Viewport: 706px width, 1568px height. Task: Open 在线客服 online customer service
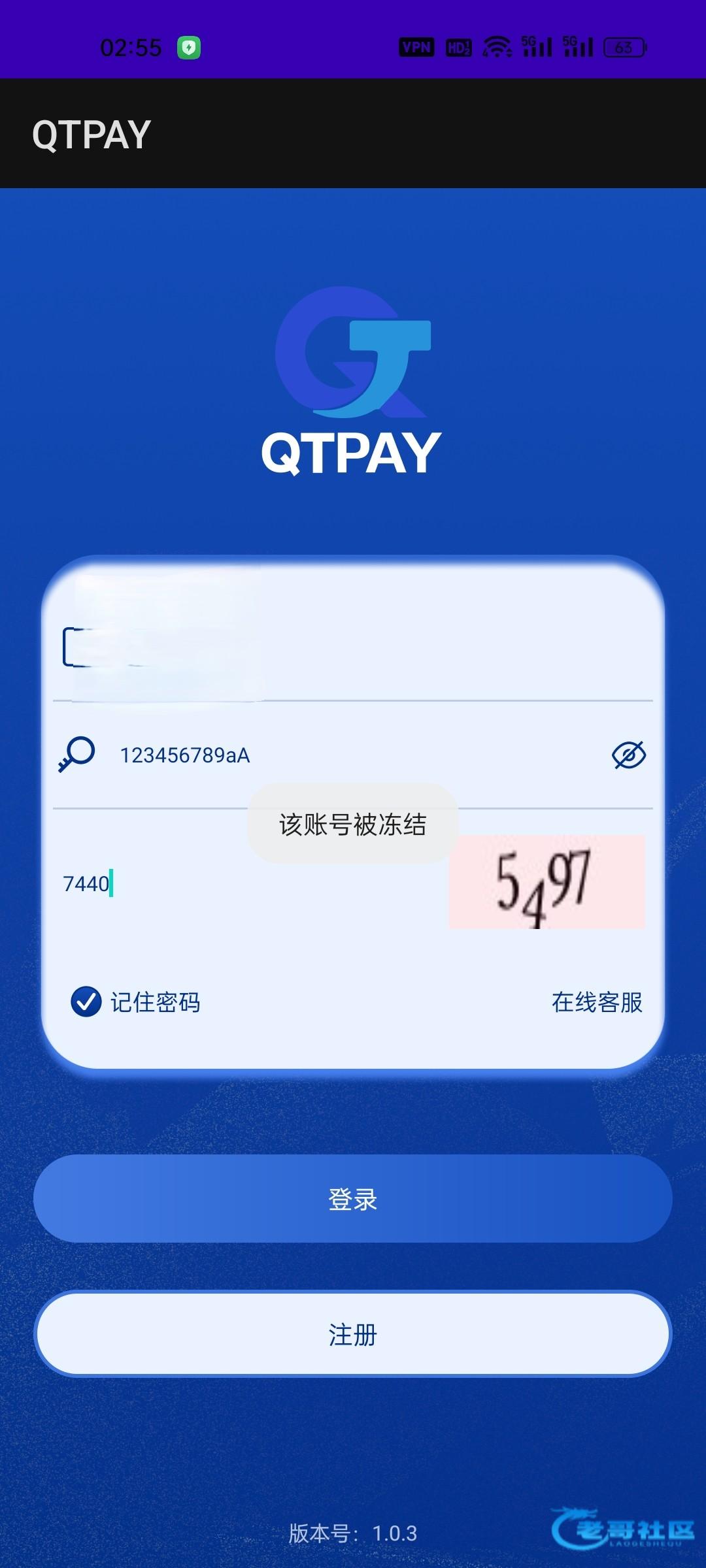point(597,1002)
